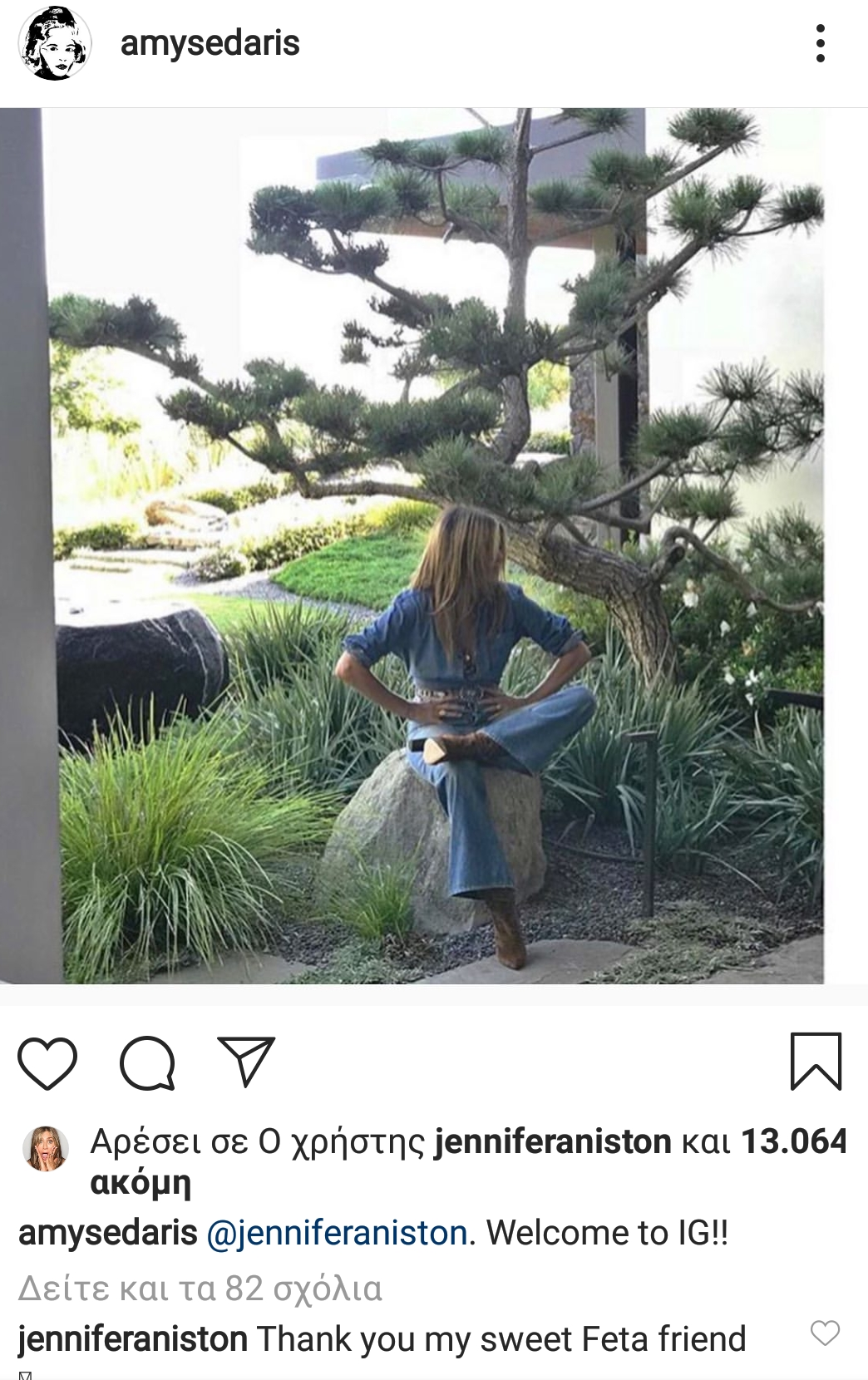Like the post with heart icon
The image size is (868, 1380).
[47, 1062]
